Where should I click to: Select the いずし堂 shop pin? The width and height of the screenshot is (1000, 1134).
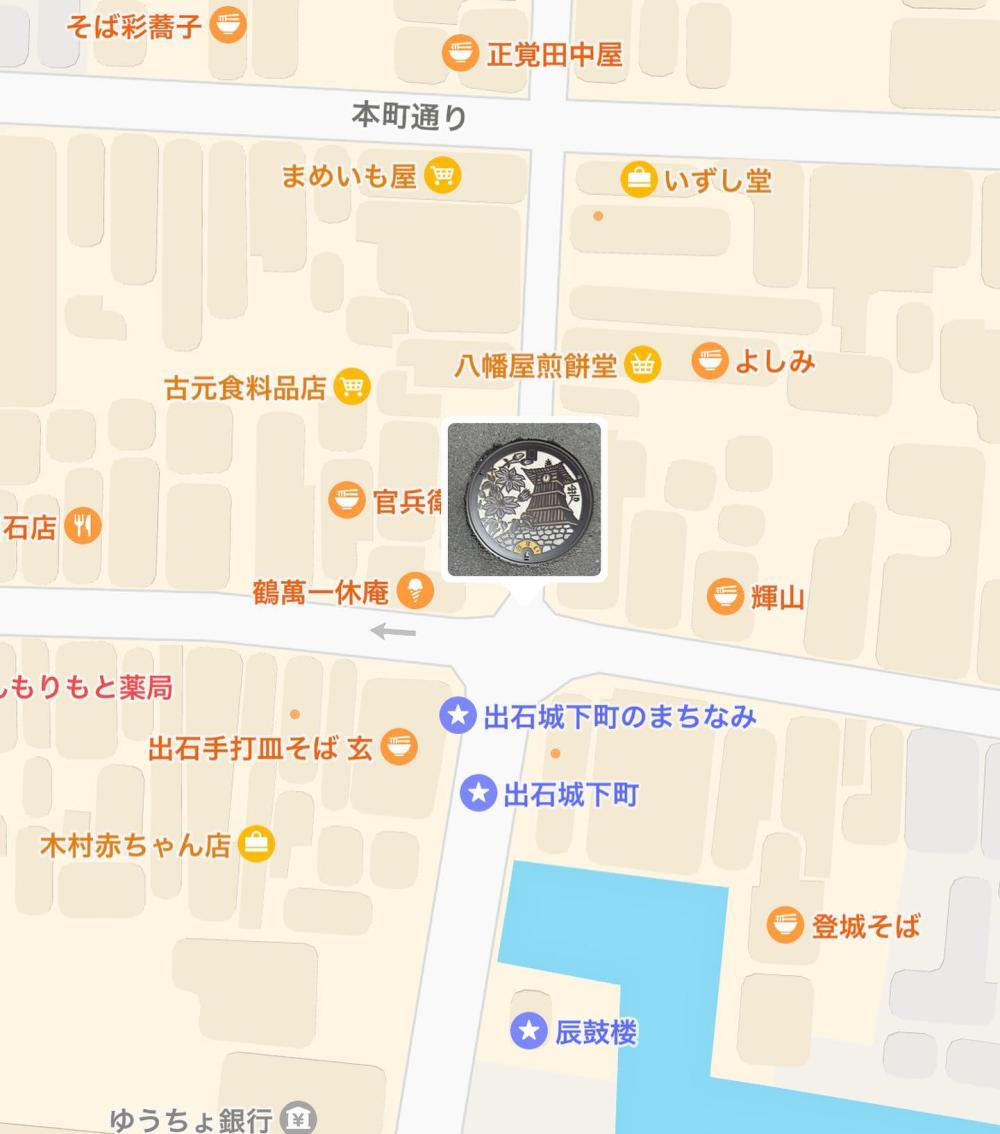pos(637,181)
